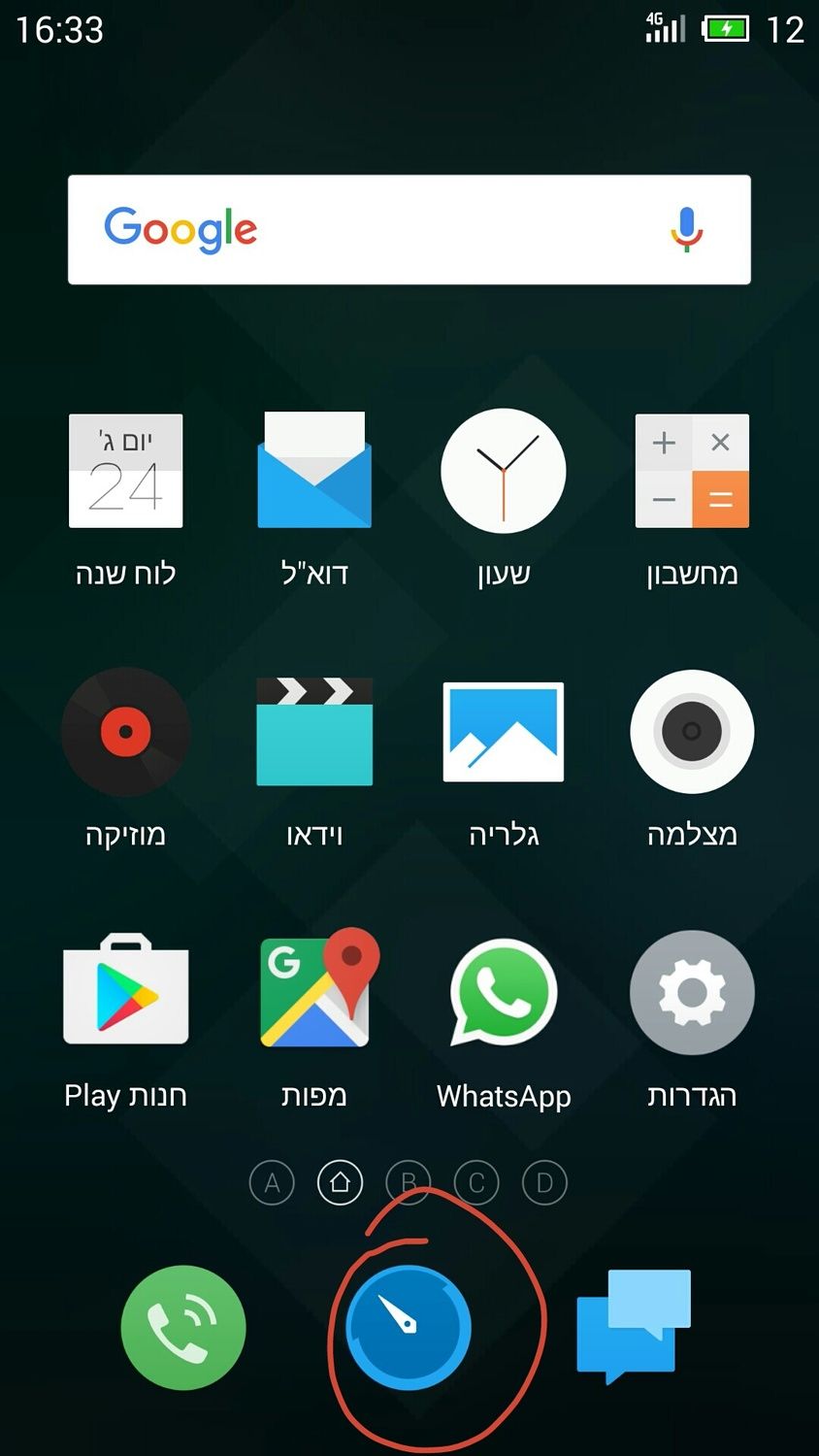
Task: Open the calendar app לוח שנה
Action: pos(126,472)
